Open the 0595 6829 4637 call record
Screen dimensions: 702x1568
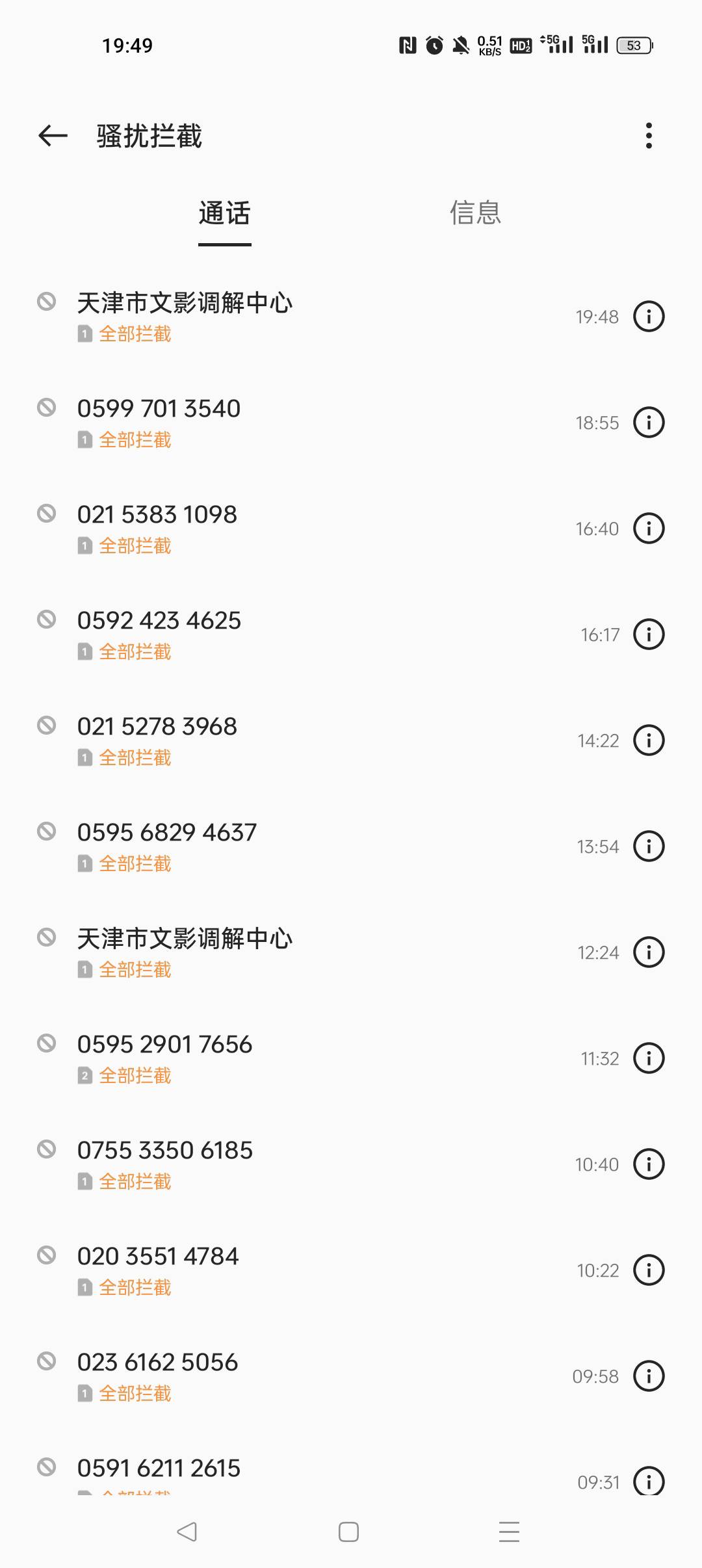coord(351,846)
